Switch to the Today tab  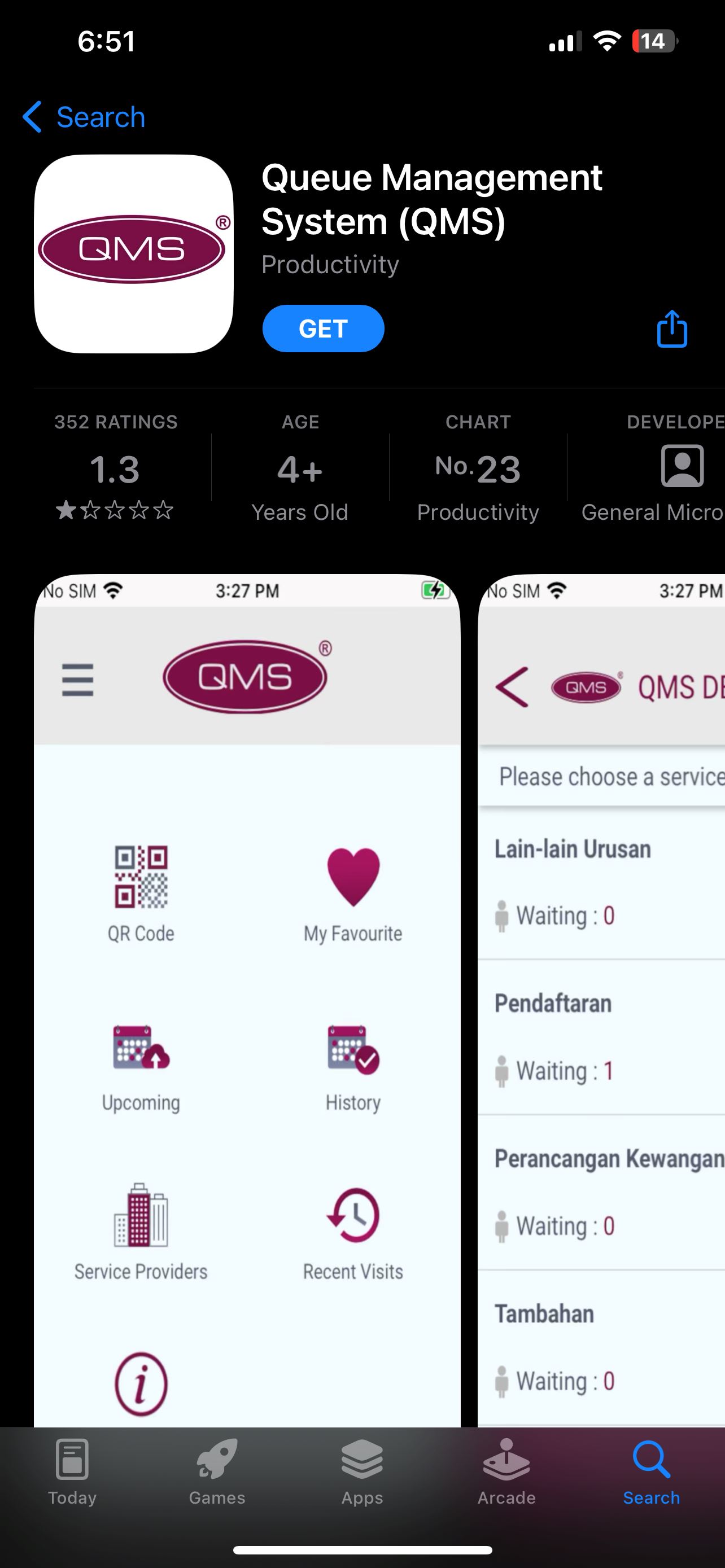pyautogui.click(x=72, y=1472)
